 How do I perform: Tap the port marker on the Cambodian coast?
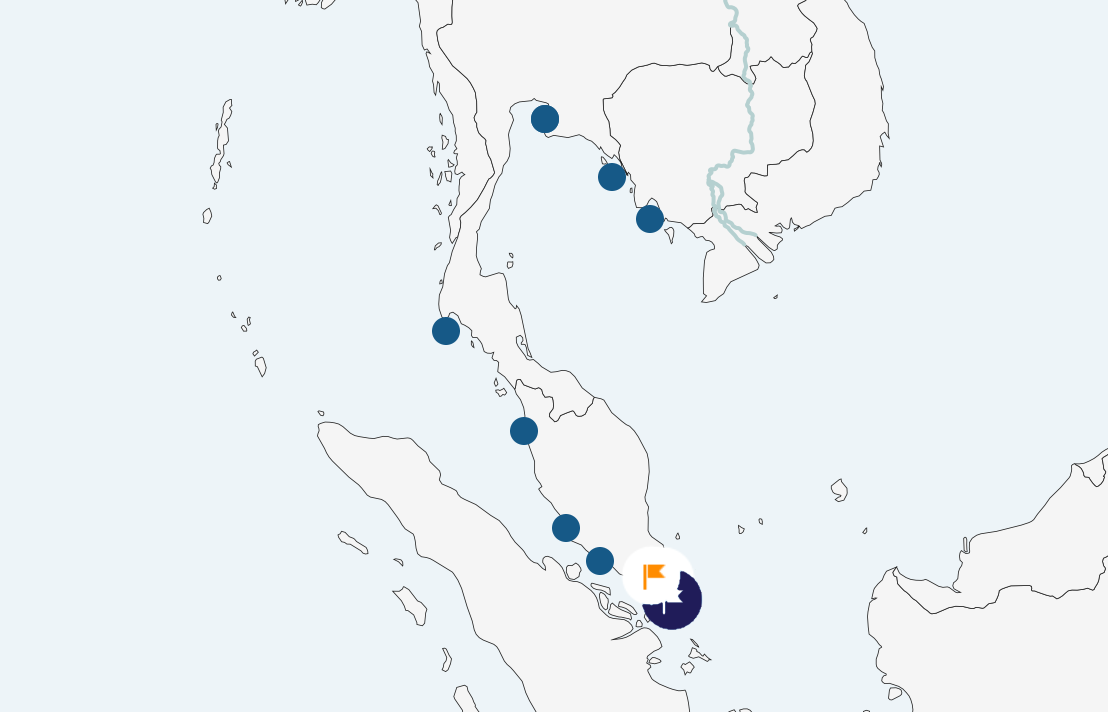[x=650, y=219]
